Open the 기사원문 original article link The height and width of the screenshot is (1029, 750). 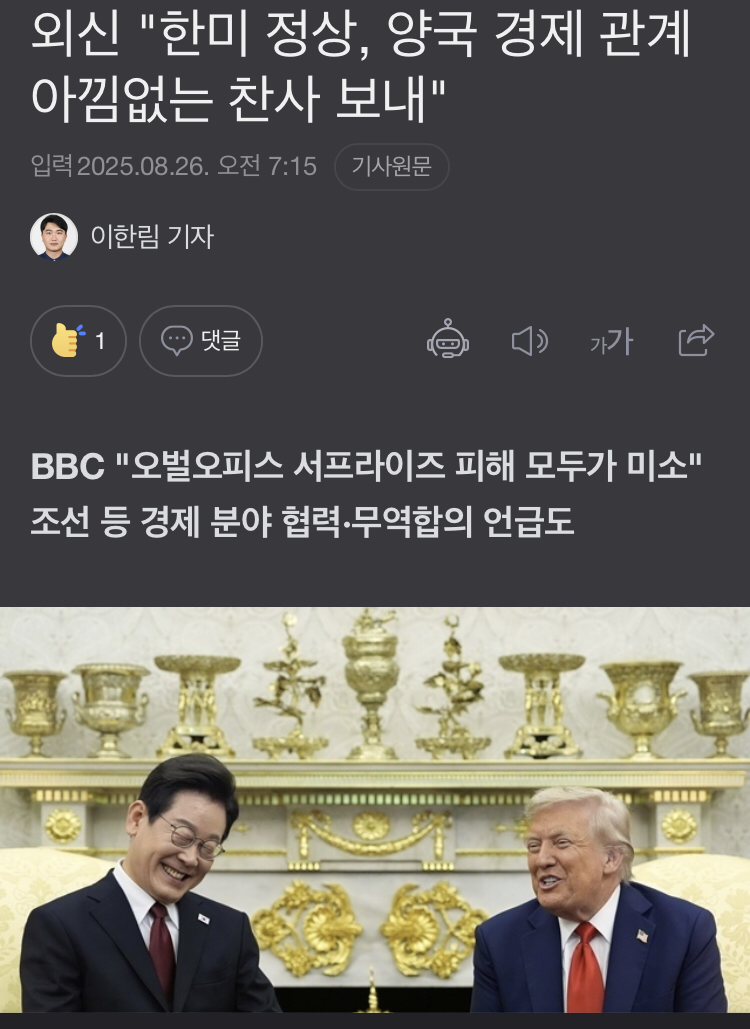(x=391, y=167)
